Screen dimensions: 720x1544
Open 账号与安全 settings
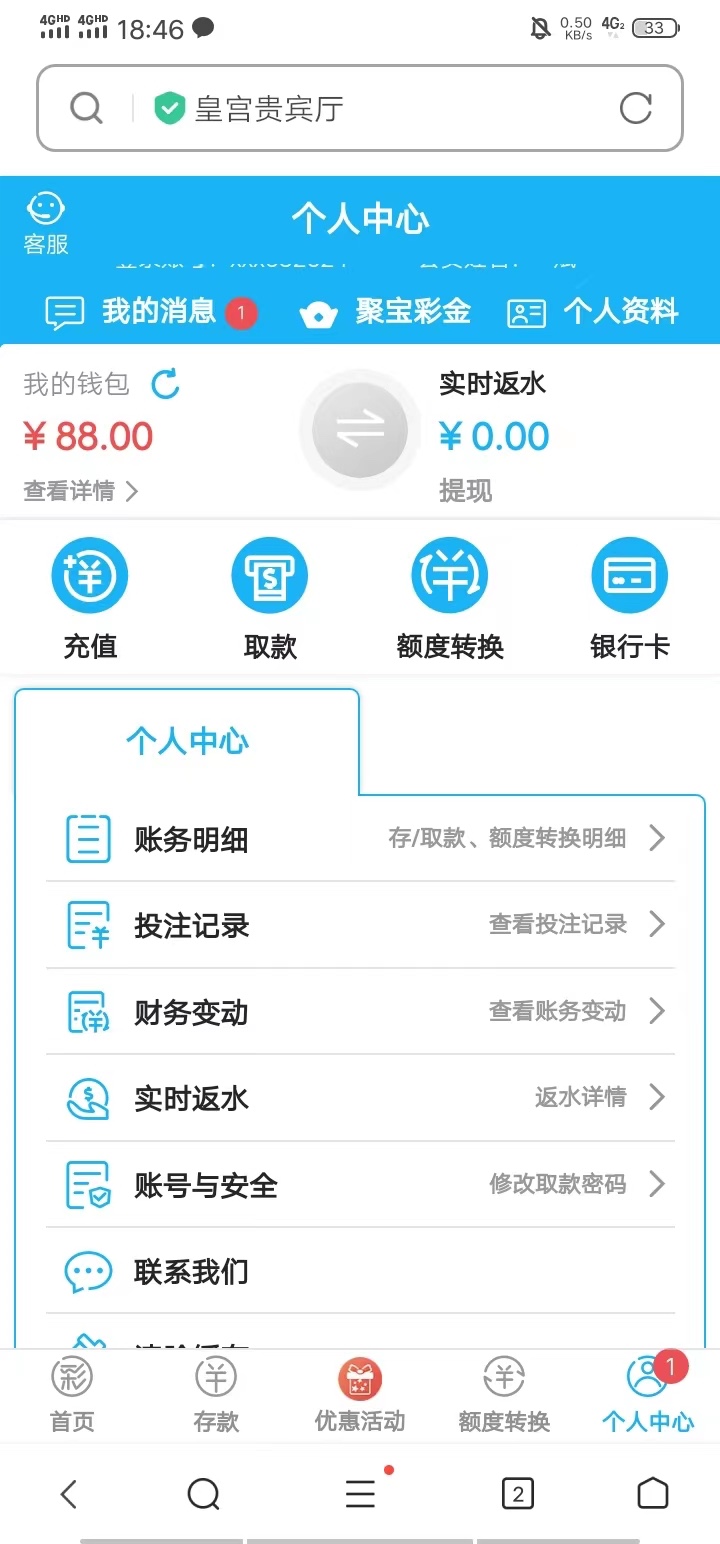(360, 1185)
